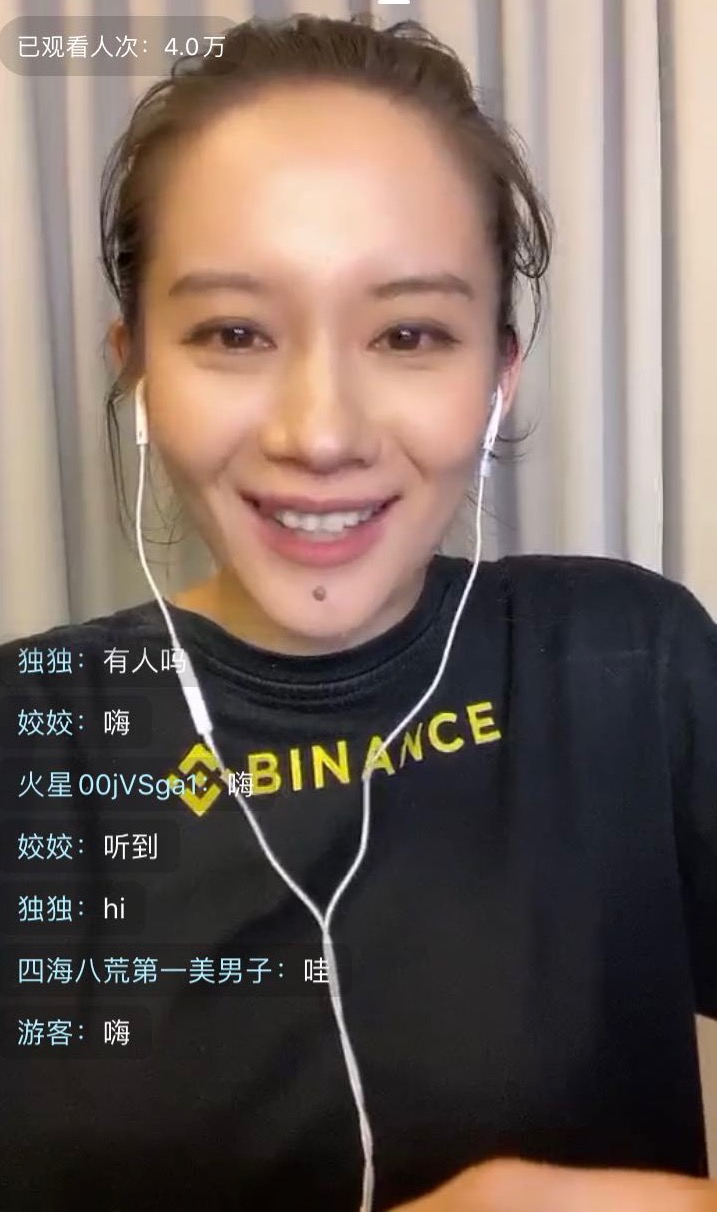Viewport: 717px width, 1212px height.
Task: Tap 独独's comment 有人吗
Action: [101, 660]
